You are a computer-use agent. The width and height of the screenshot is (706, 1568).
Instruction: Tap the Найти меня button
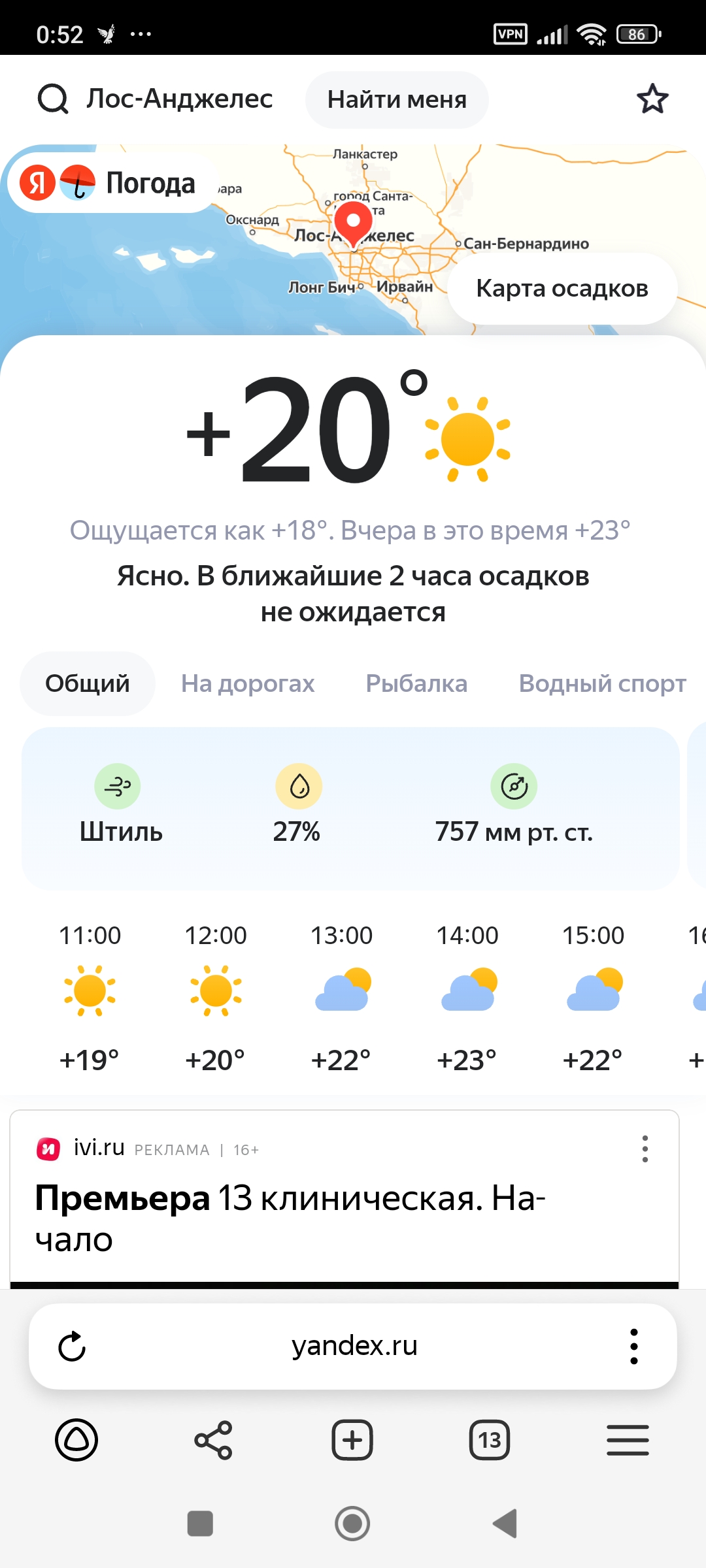397,100
